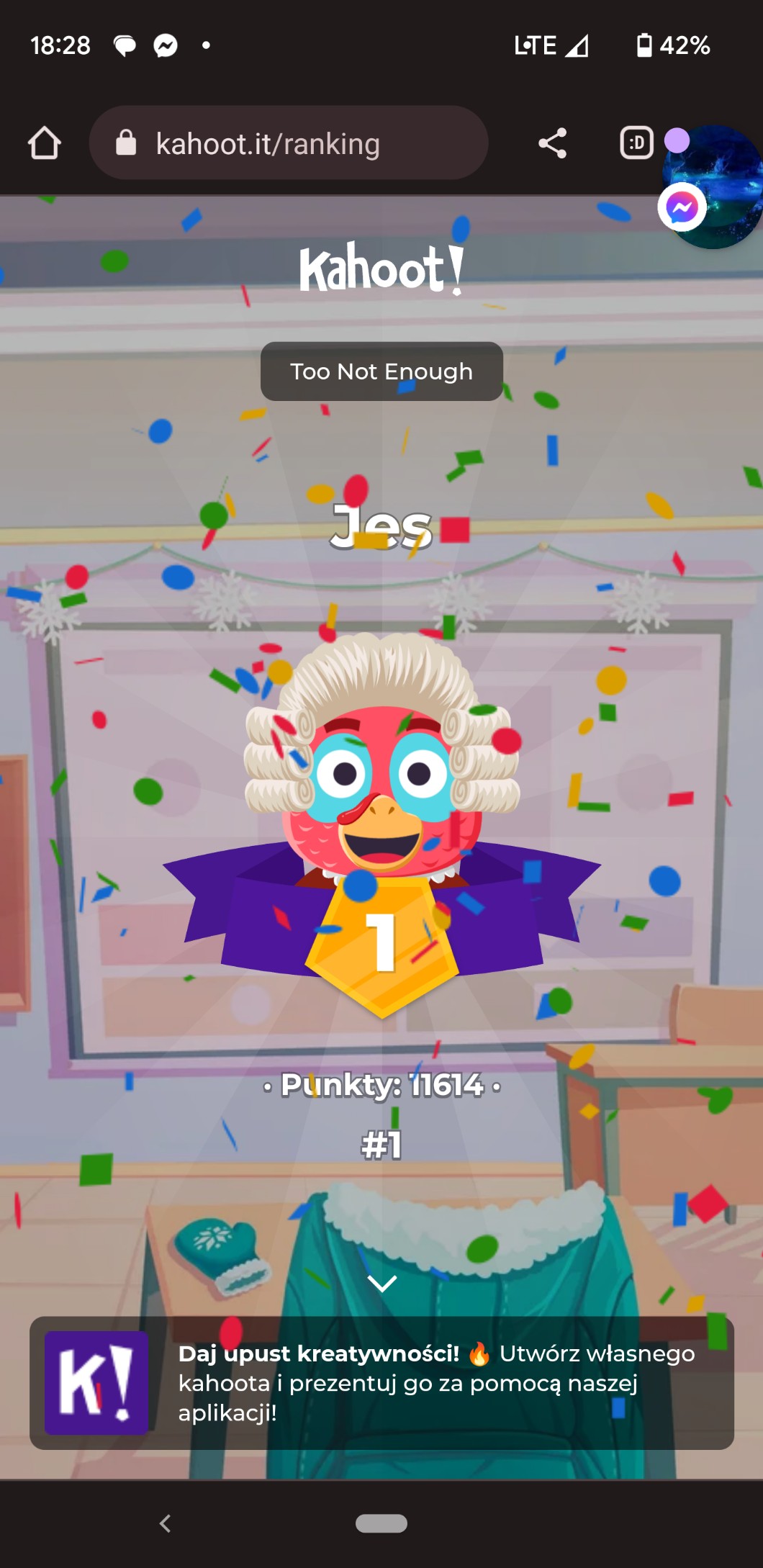The width and height of the screenshot is (763, 1568).
Task: Go to the browser home page
Action: point(45,143)
